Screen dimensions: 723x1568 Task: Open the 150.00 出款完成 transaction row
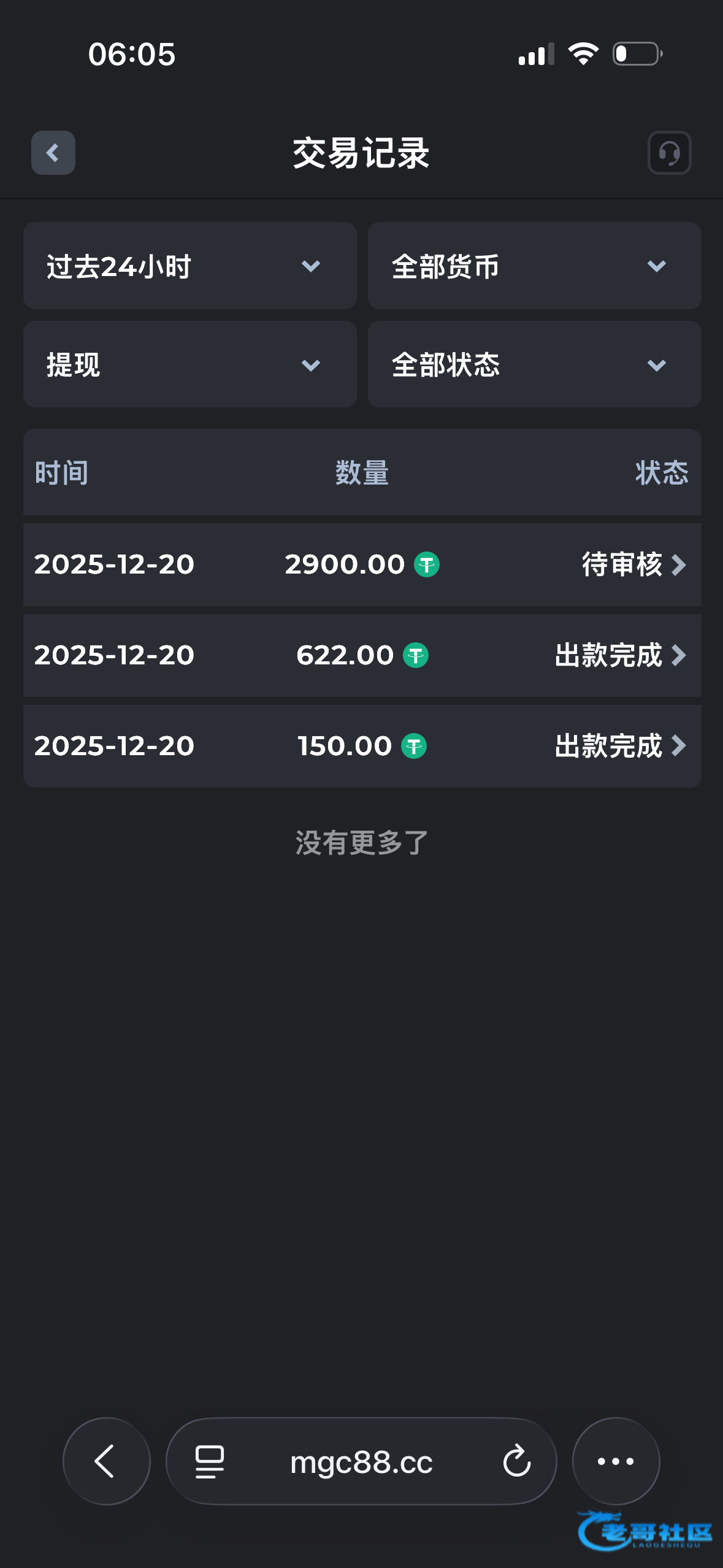coord(362,746)
